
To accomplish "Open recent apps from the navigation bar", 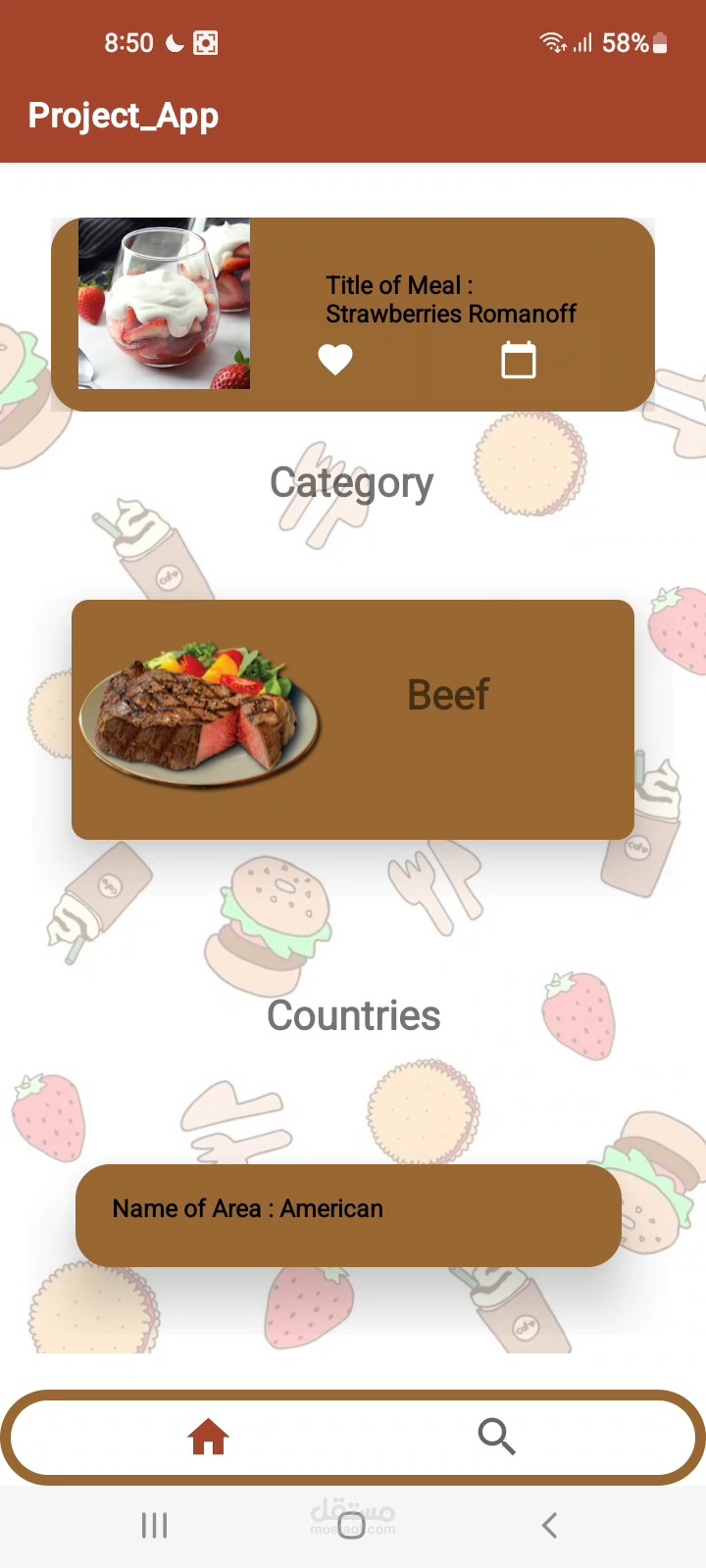I will click(x=155, y=1525).
